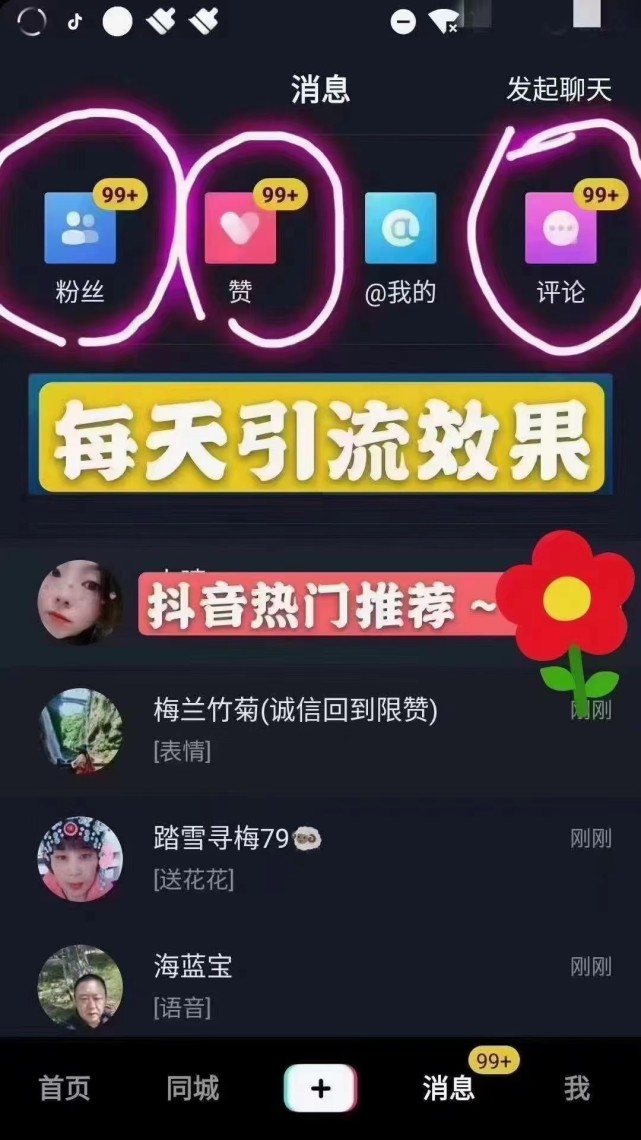
Task: Start a new chat with 发起聊天
Action: point(558,89)
